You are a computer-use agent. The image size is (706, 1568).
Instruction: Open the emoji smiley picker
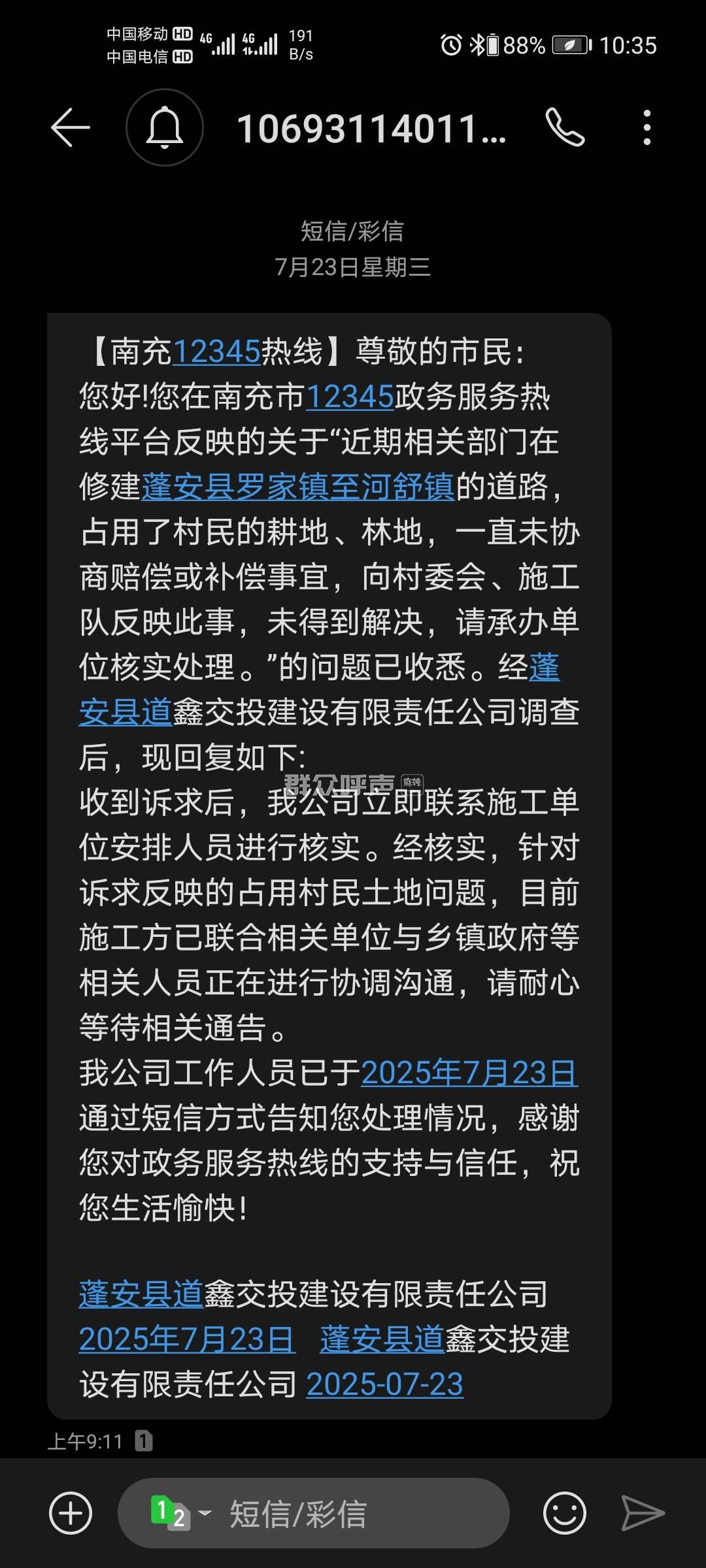pos(564,1513)
